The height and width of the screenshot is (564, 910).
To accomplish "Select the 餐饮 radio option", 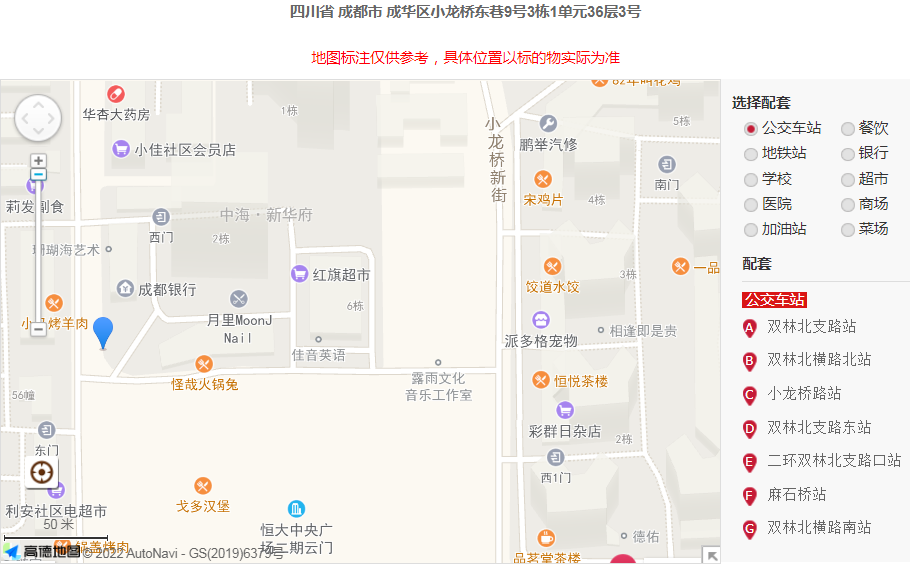I will click(848, 129).
